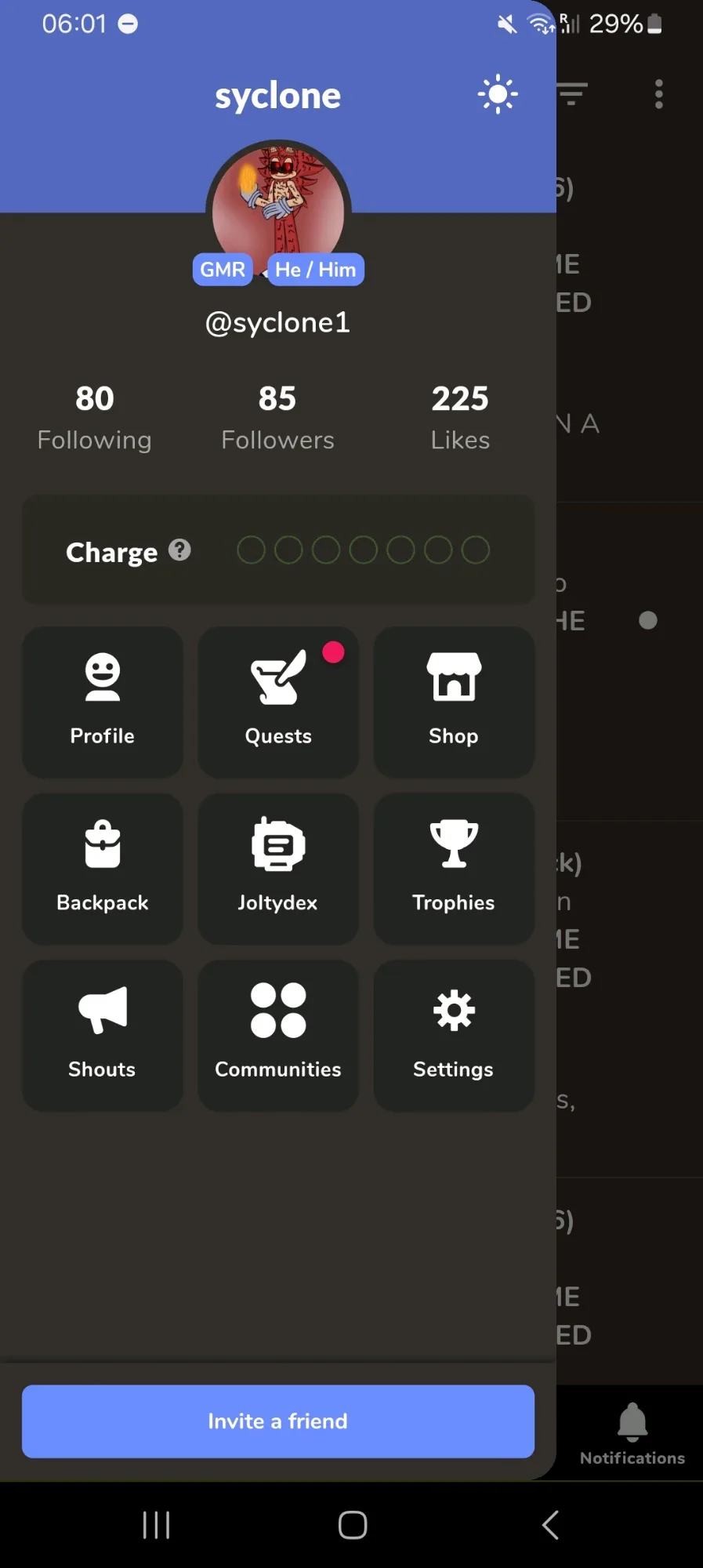
Task: Tap Invite a friend button
Action: click(x=278, y=1421)
